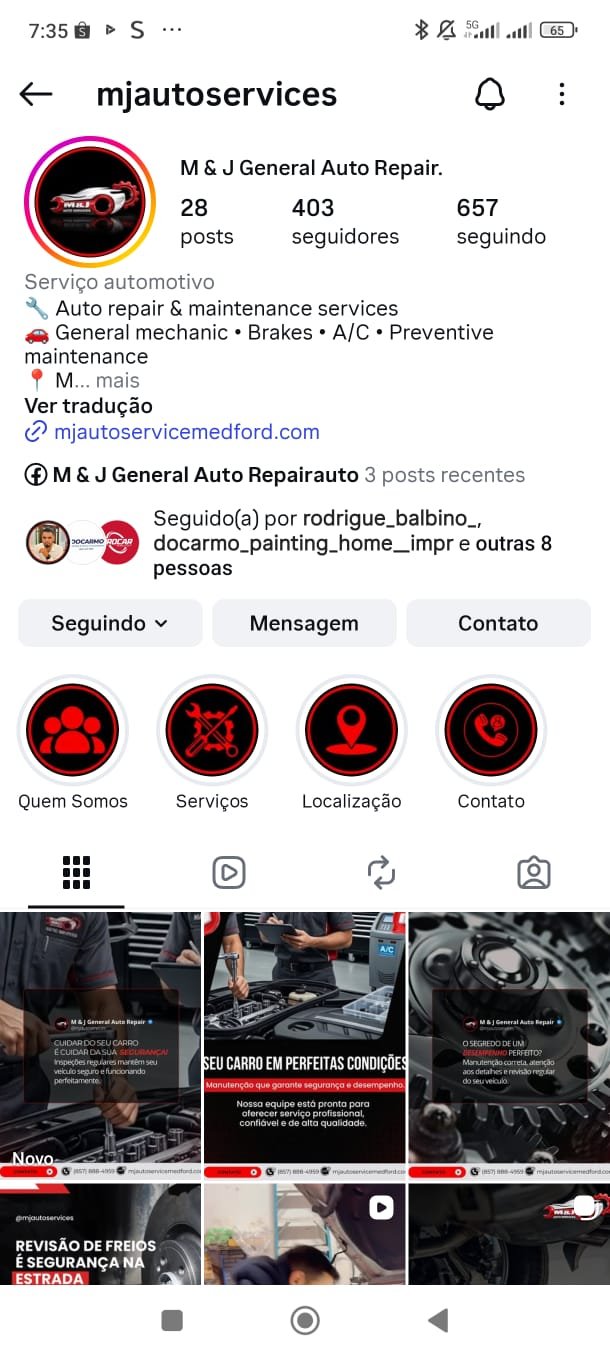The width and height of the screenshot is (610, 1356).
Task: Open the M & J General Auto Repairauto Facebook link
Action: coord(205,475)
